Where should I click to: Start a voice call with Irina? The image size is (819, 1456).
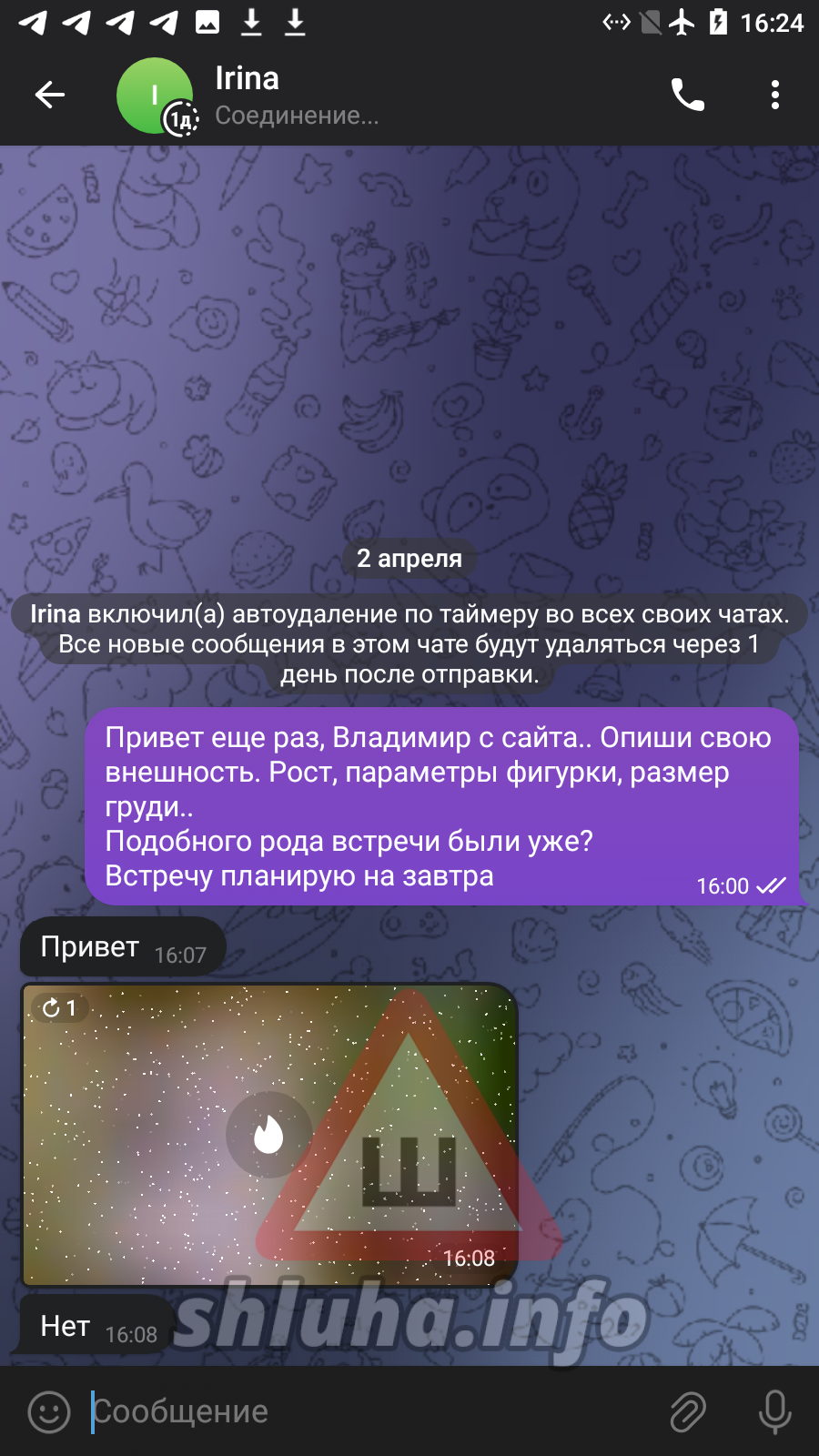[687, 95]
